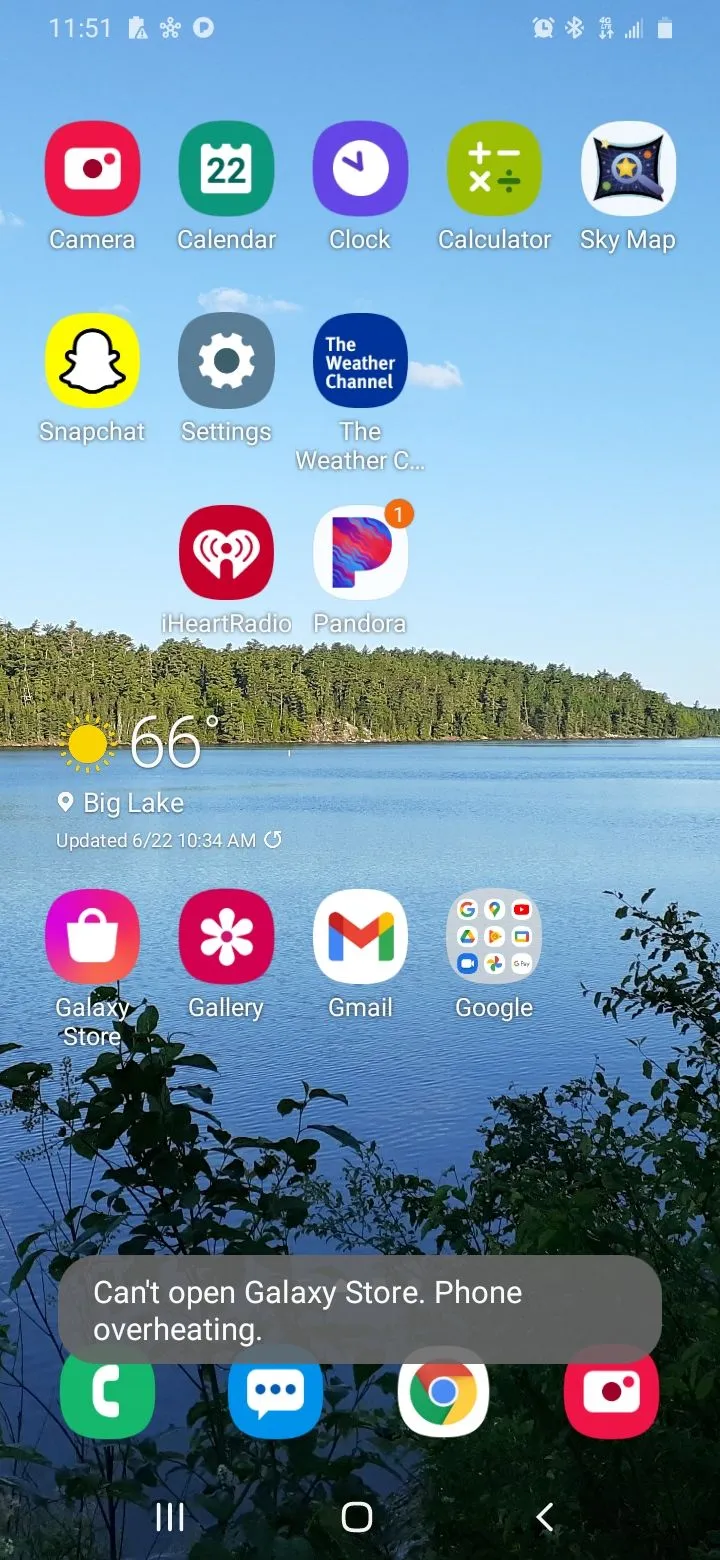Check email in Gmail
Image resolution: width=720 pixels, height=1560 pixels.
360,936
